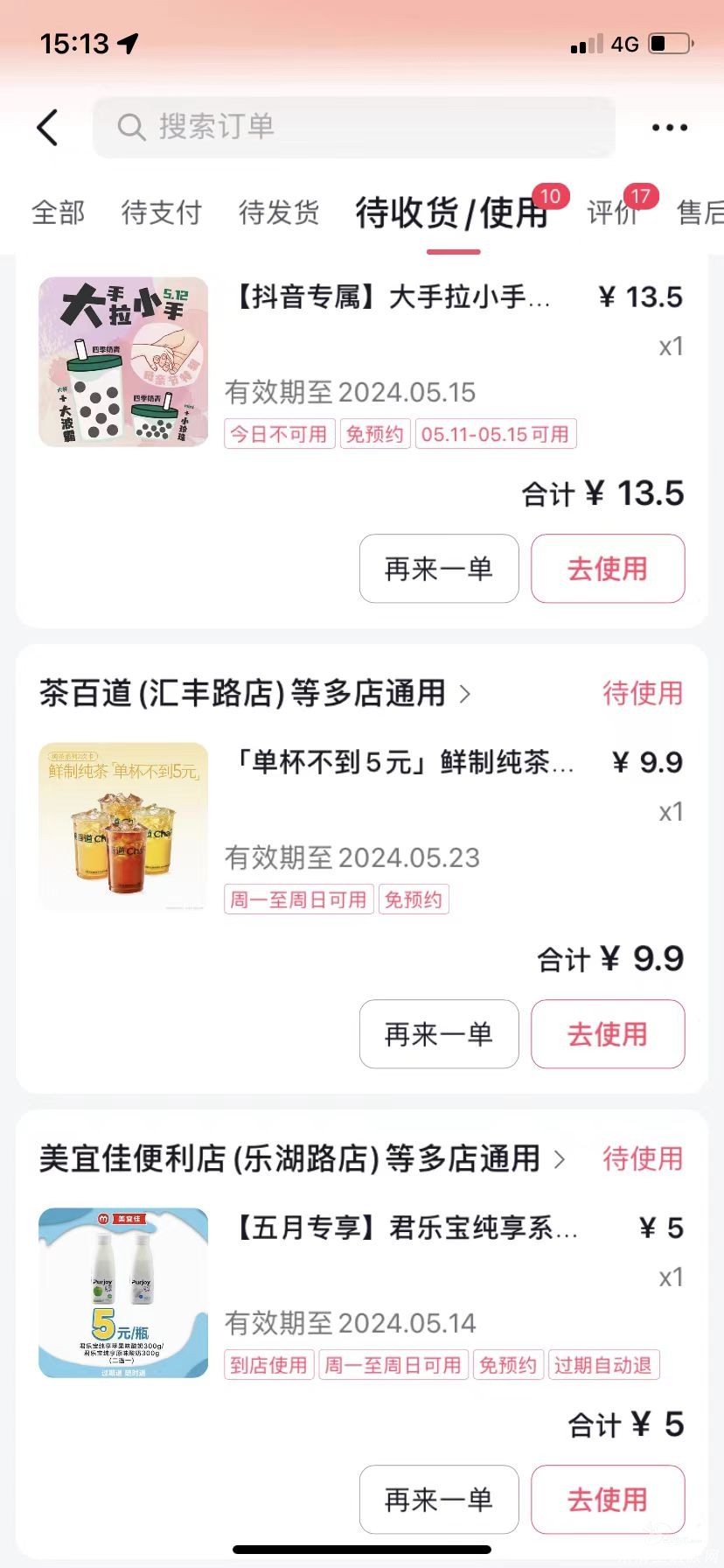Use the ¥5 君乐宝 coupon
724x1568 pixels.
(x=608, y=1500)
